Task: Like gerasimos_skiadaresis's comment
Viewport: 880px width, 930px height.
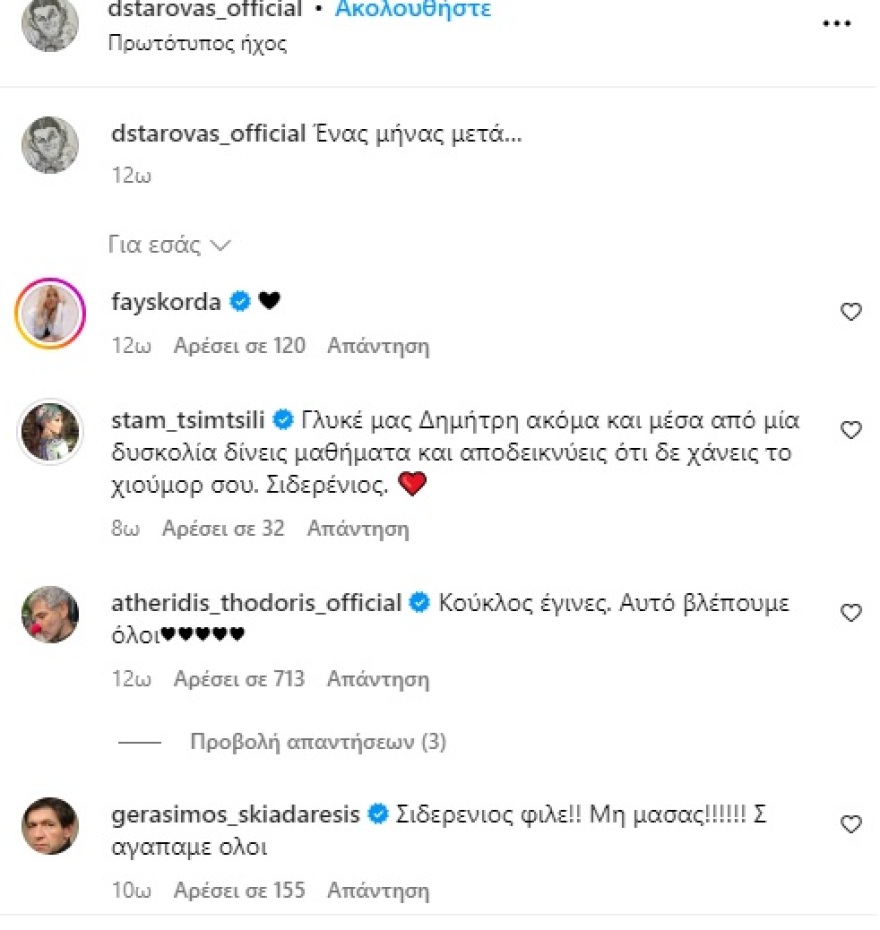Action: pyautogui.click(x=850, y=824)
